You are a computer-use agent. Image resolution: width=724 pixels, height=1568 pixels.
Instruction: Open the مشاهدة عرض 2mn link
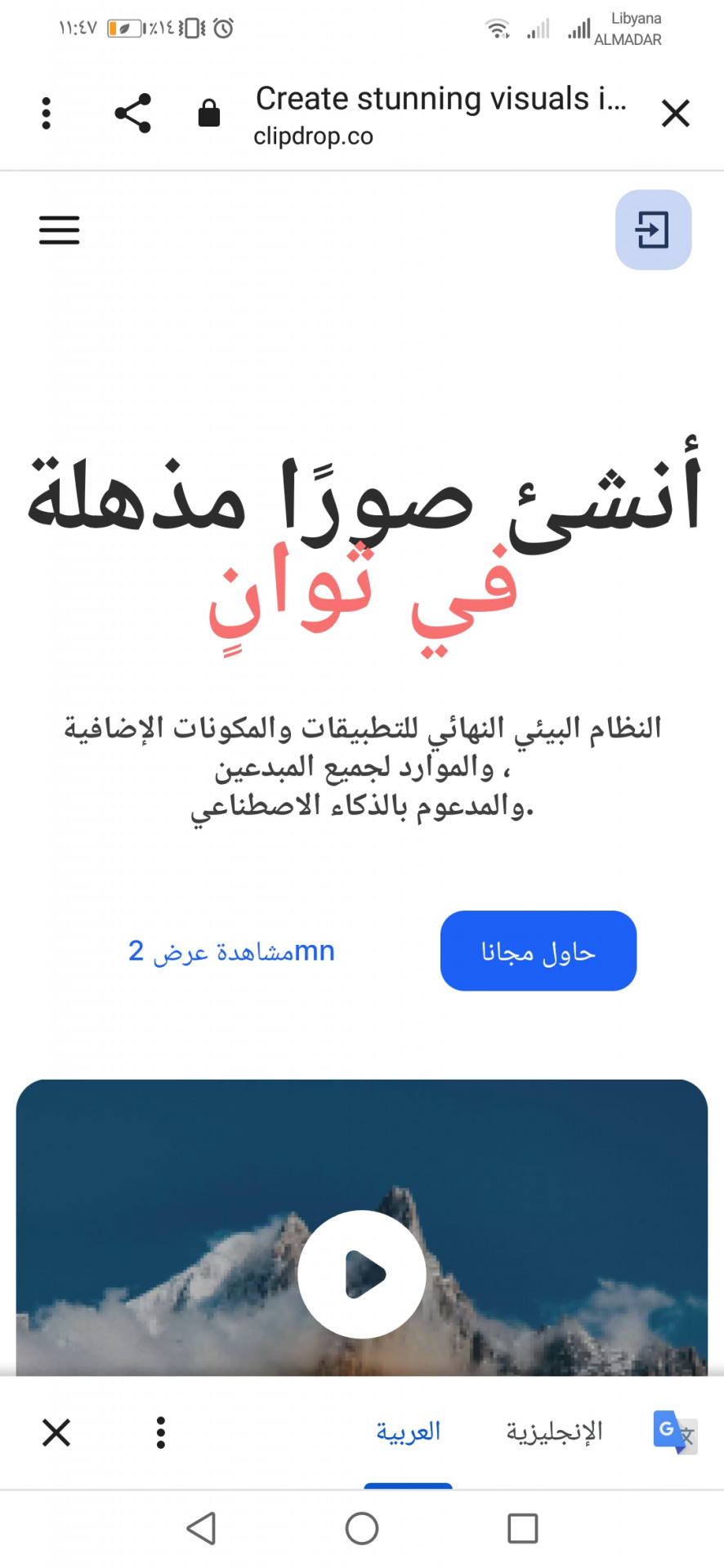(232, 951)
